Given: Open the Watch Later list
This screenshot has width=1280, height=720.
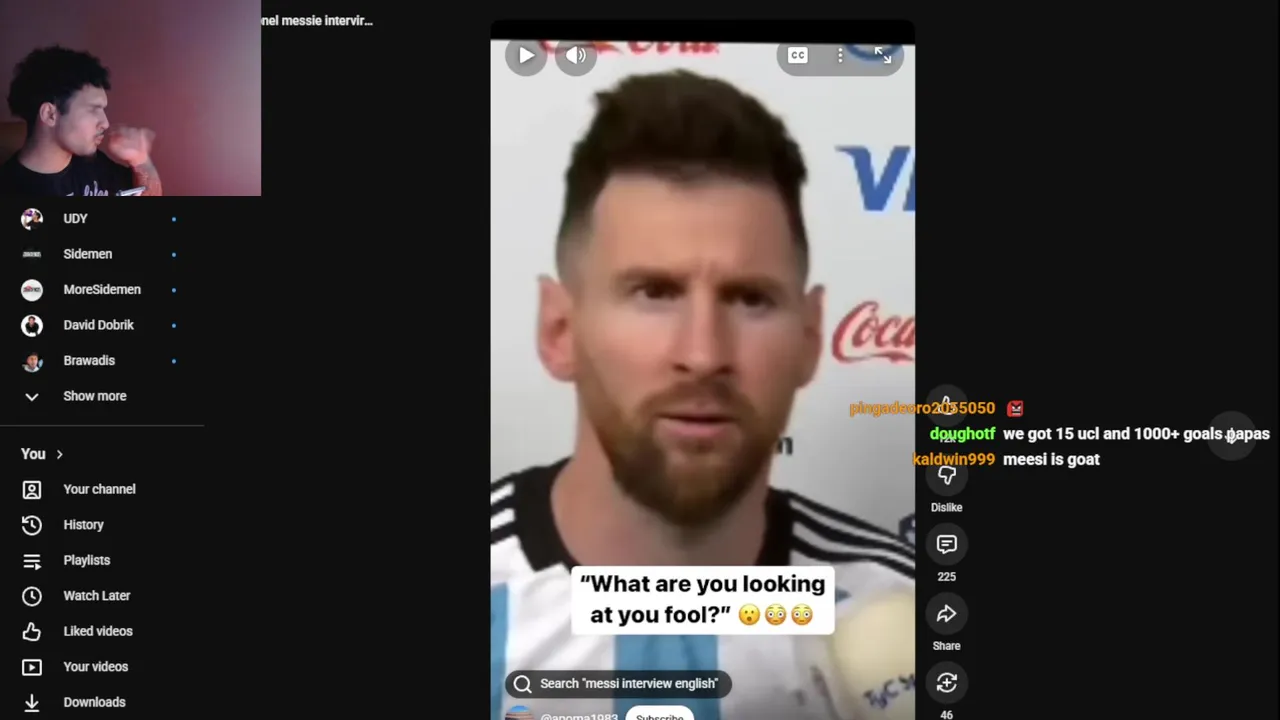Looking at the screenshot, I should click(x=96, y=596).
